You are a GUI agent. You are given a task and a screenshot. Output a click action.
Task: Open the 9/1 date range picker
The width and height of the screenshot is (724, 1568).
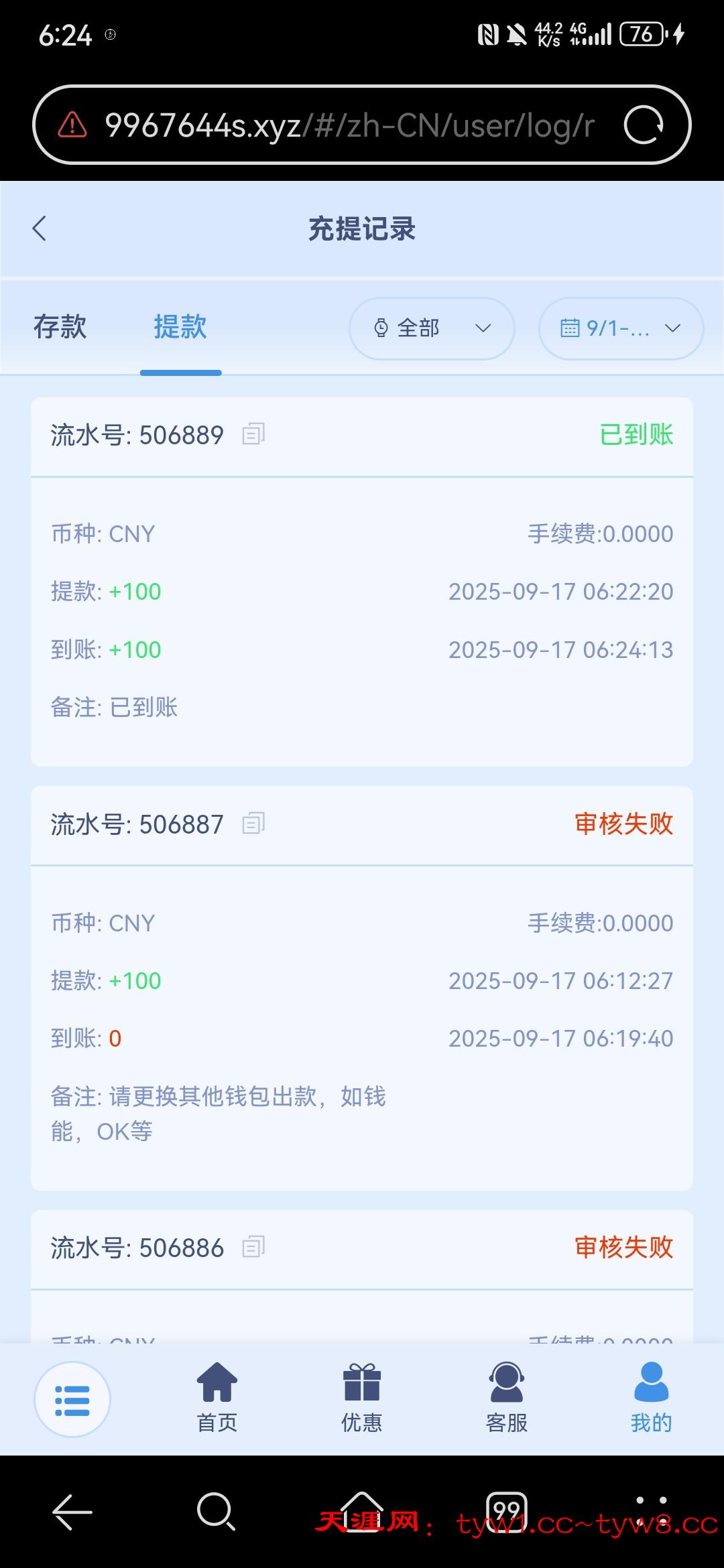point(621,328)
